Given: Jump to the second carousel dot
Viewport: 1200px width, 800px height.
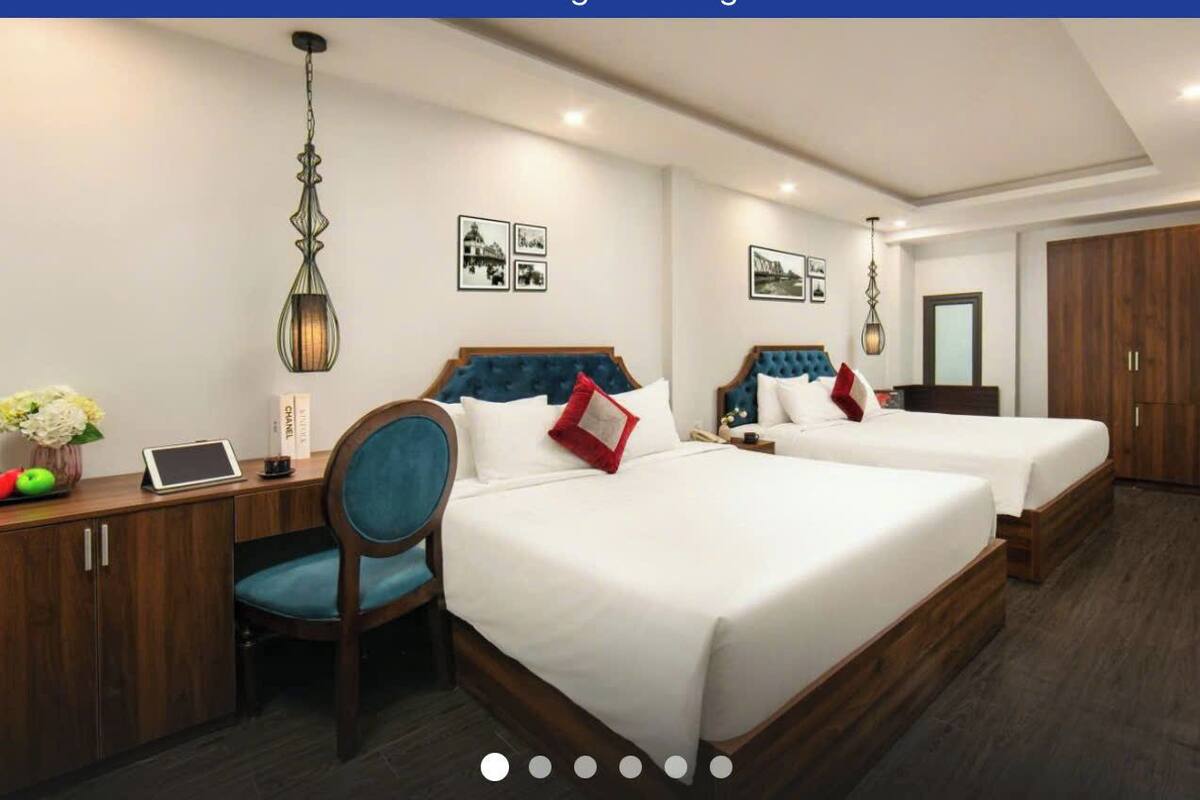Looking at the screenshot, I should click(540, 767).
